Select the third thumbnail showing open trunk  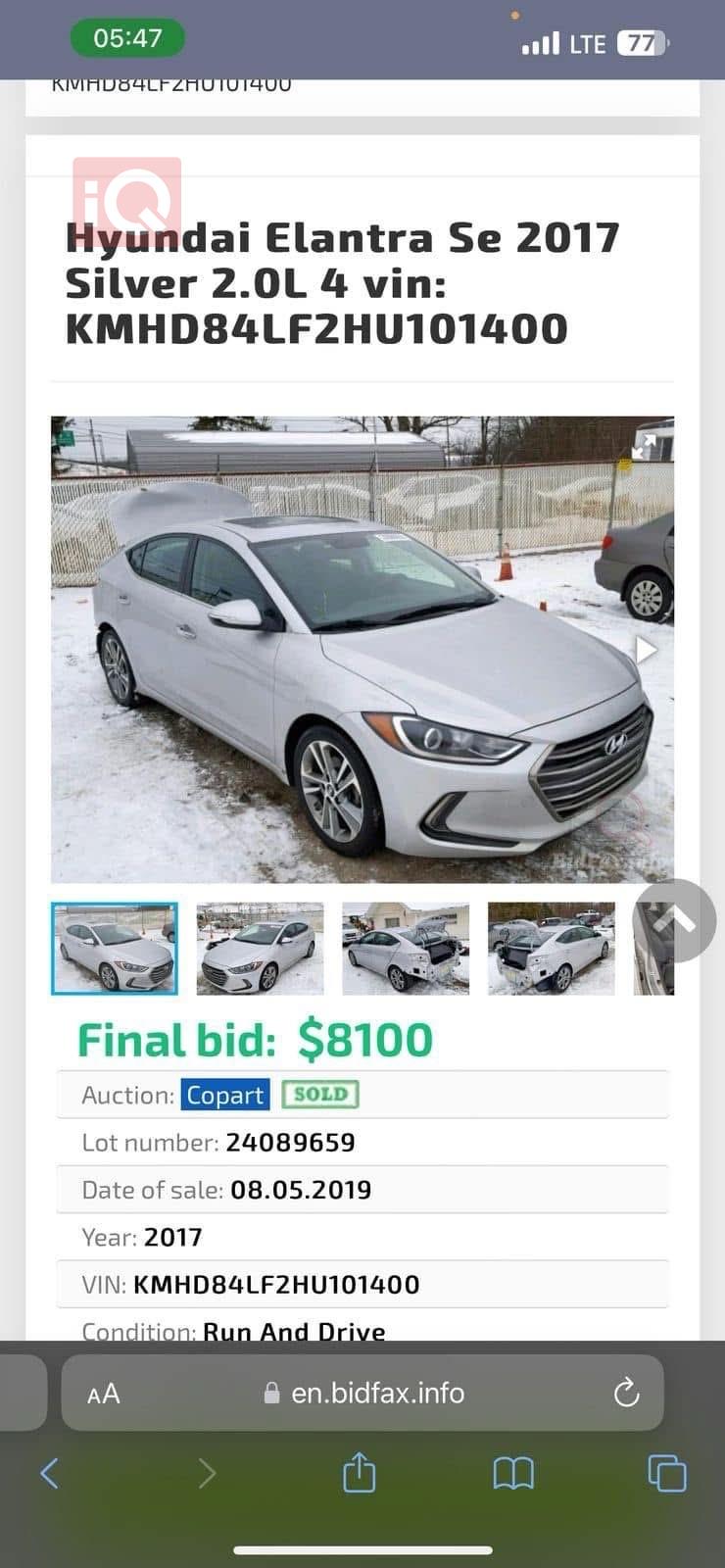click(x=406, y=949)
